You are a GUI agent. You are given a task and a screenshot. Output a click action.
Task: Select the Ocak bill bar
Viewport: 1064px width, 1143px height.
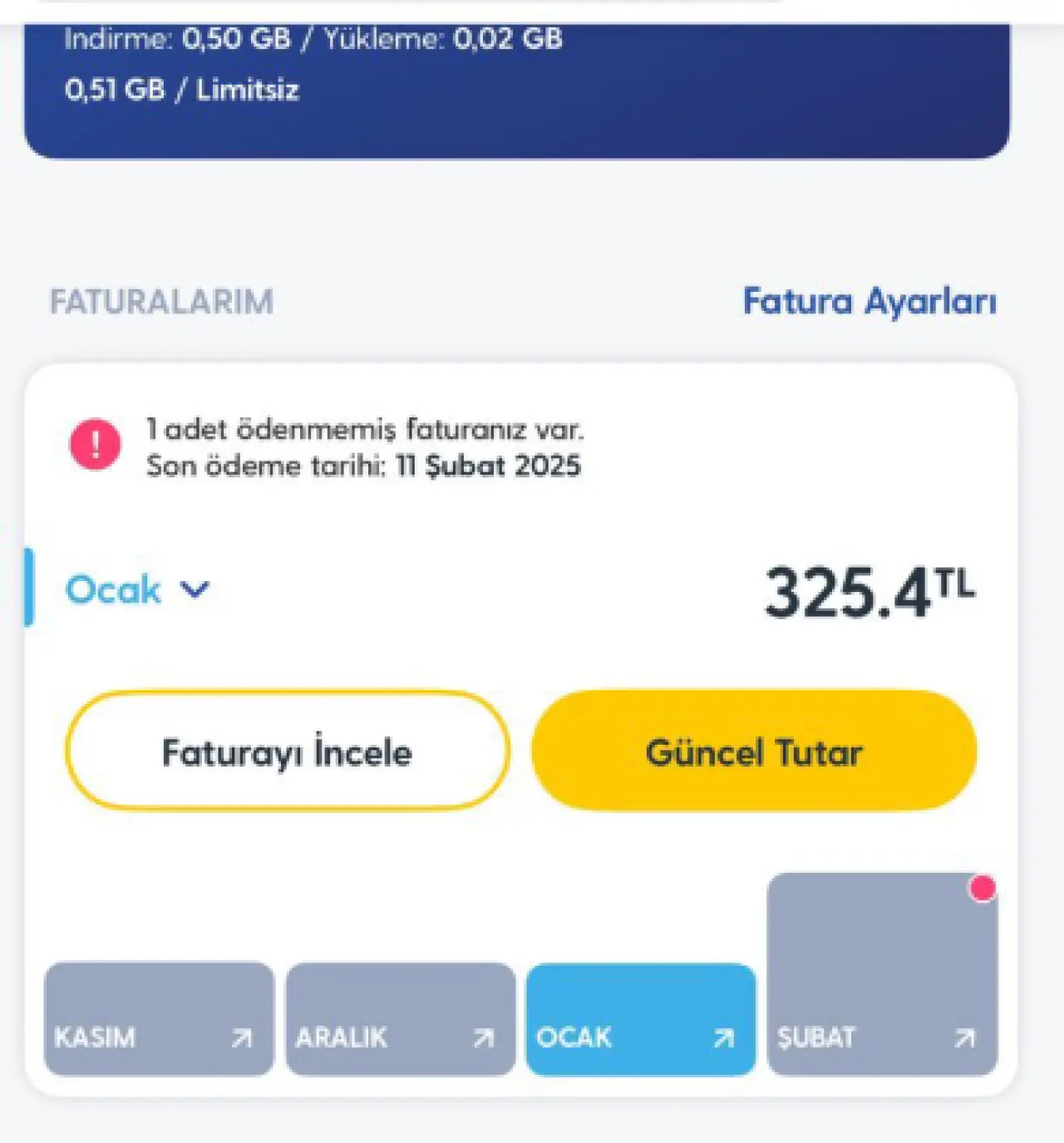point(640,1019)
